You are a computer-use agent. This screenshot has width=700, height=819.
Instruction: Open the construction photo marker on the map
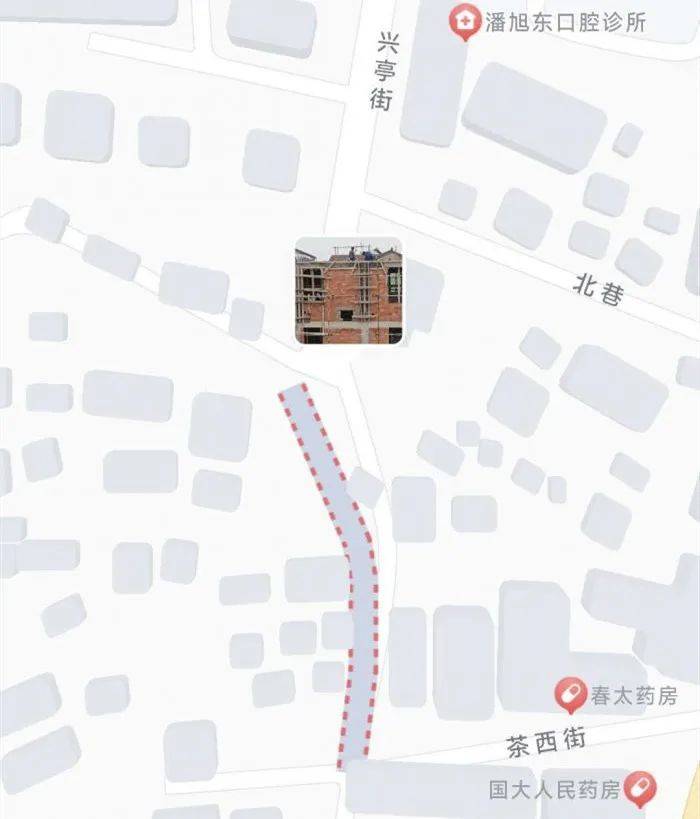coord(349,291)
